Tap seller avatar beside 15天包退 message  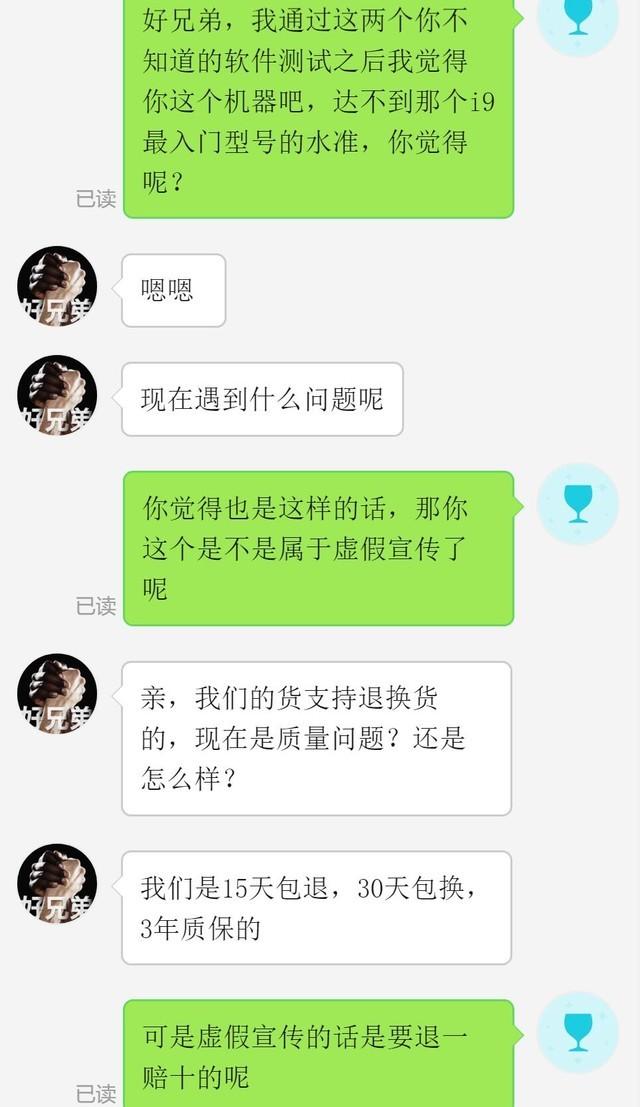tap(57, 883)
